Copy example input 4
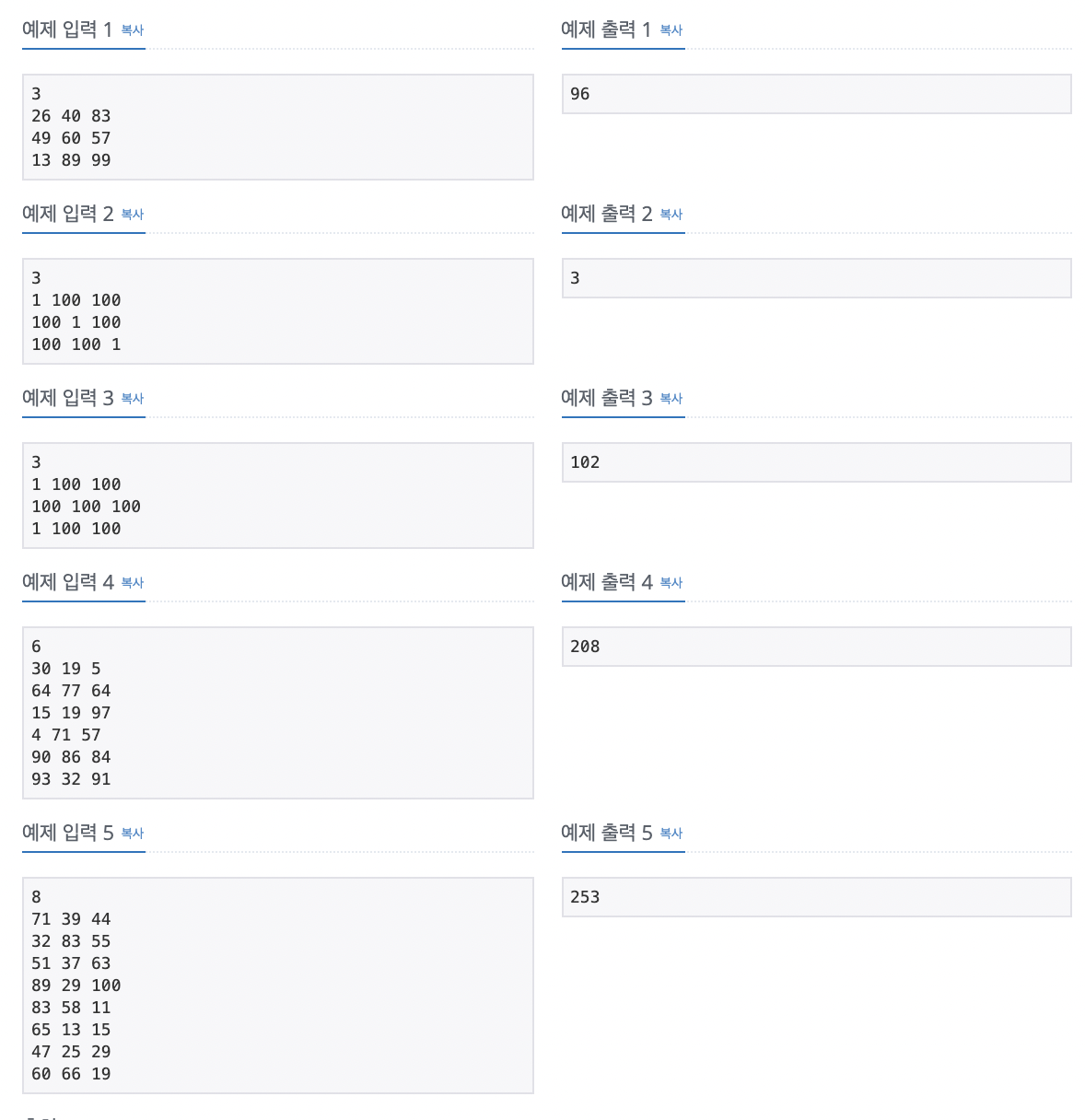This screenshot has width=1085, height=1120. pos(133,583)
